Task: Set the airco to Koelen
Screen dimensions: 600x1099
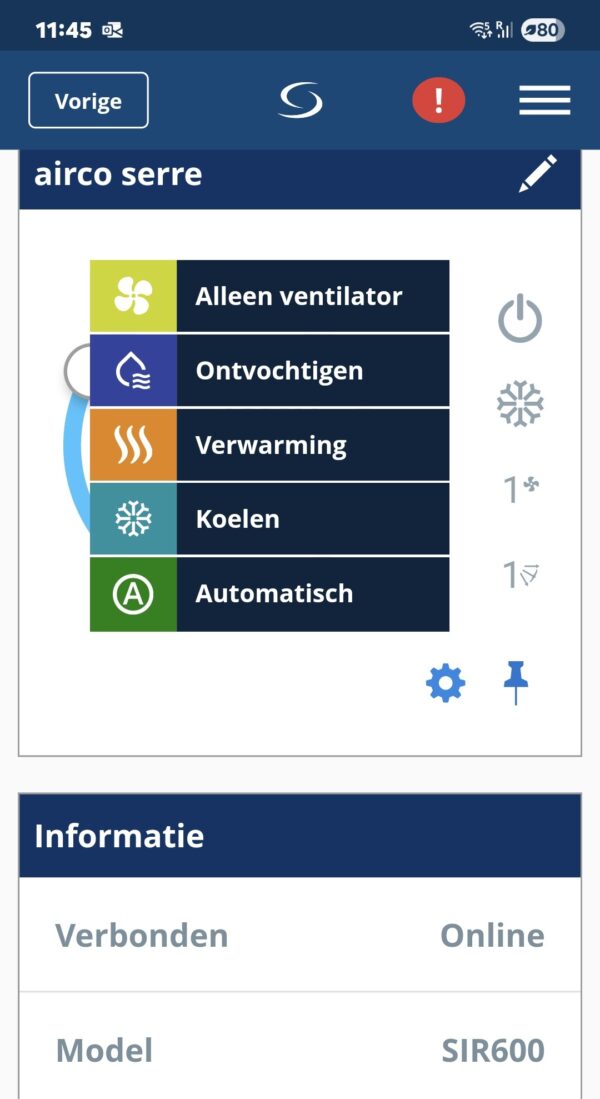Action: [269, 519]
